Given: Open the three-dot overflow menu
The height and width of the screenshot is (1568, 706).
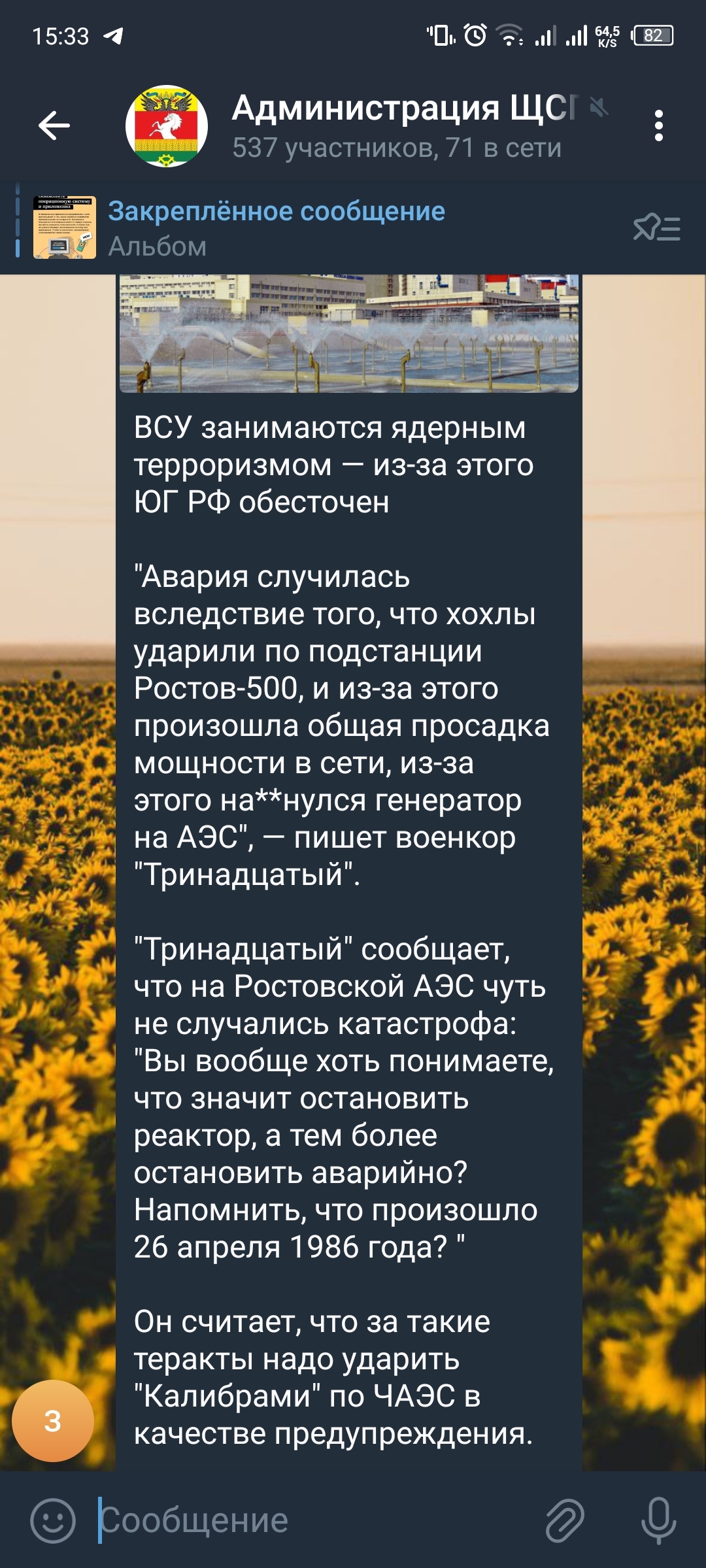Looking at the screenshot, I should (x=658, y=125).
